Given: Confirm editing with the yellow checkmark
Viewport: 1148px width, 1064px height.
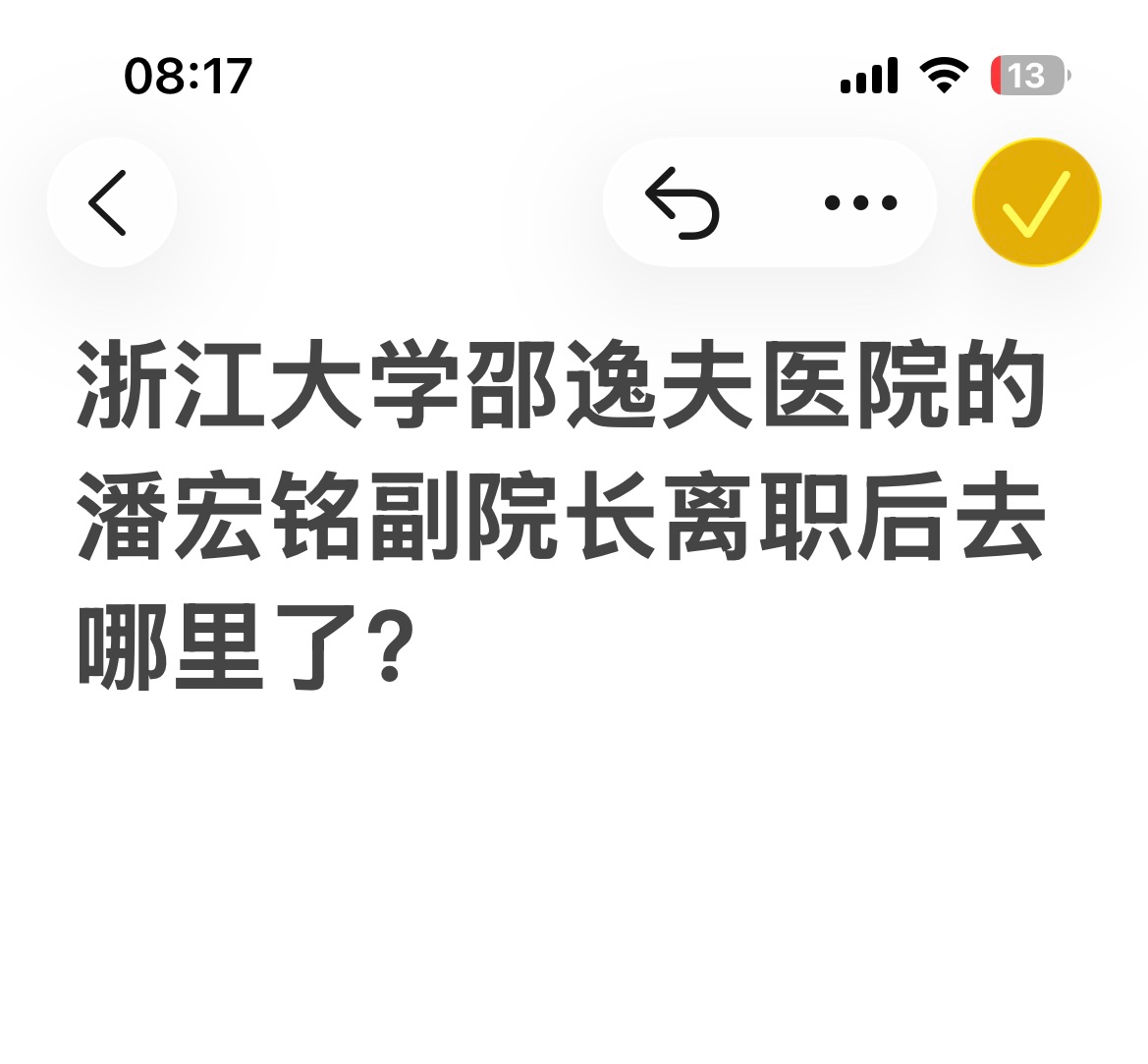Looking at the screenshot, I should tap(1036, 203).
